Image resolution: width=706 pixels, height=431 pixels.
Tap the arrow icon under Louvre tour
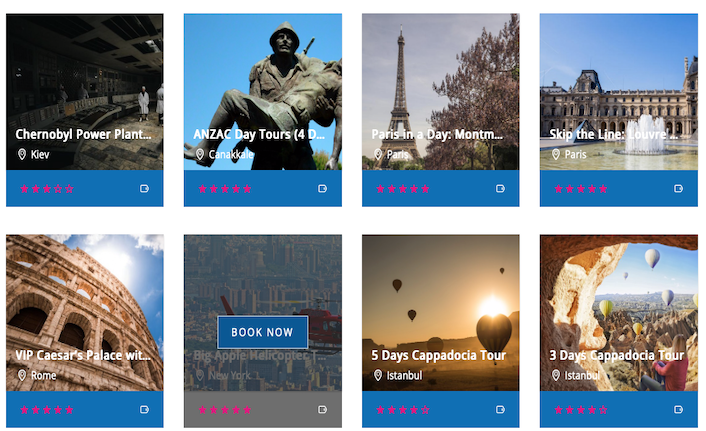(679, 188)
